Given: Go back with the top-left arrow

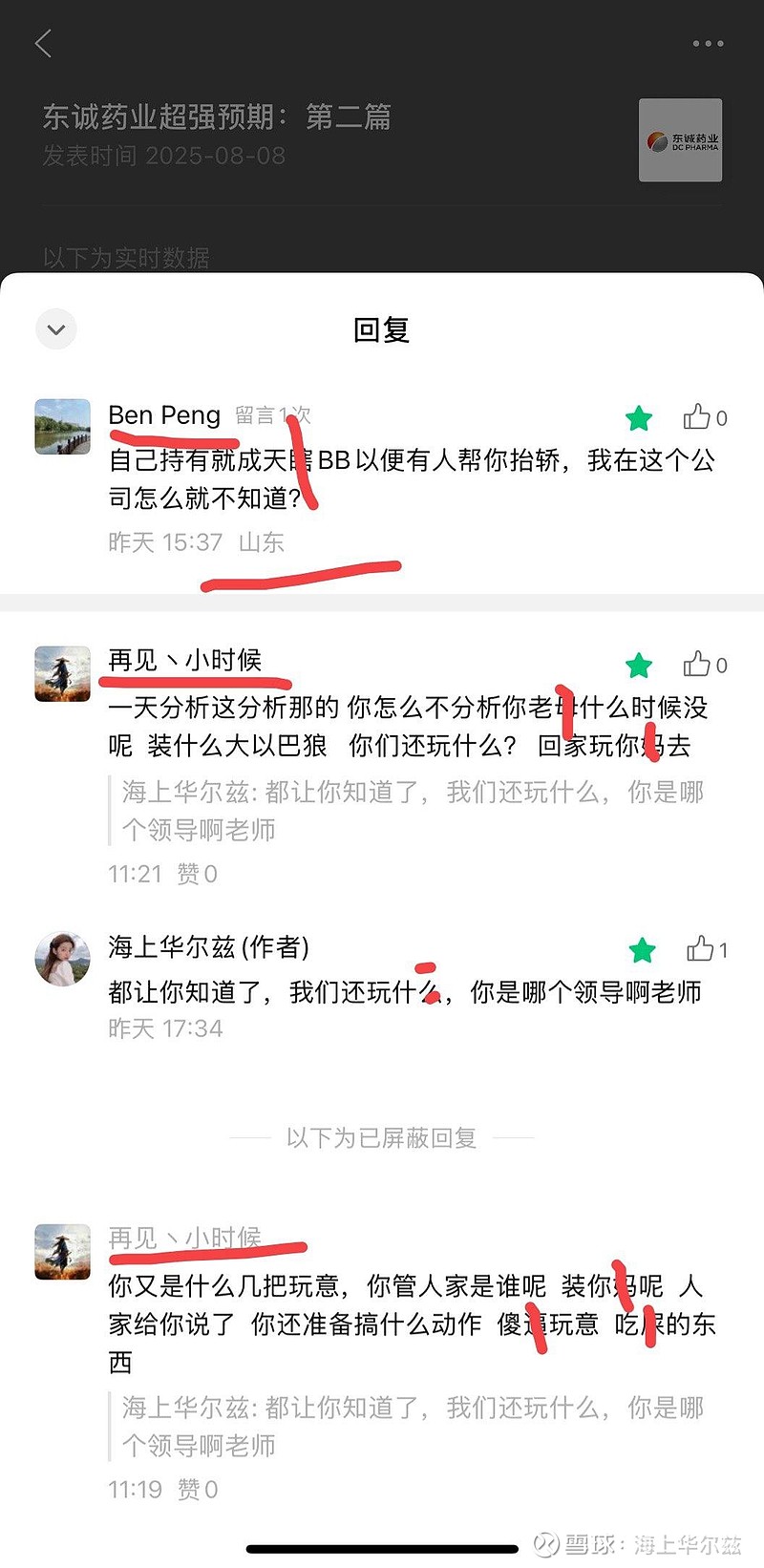Looking at the screenshot, I should coord(43,43).
